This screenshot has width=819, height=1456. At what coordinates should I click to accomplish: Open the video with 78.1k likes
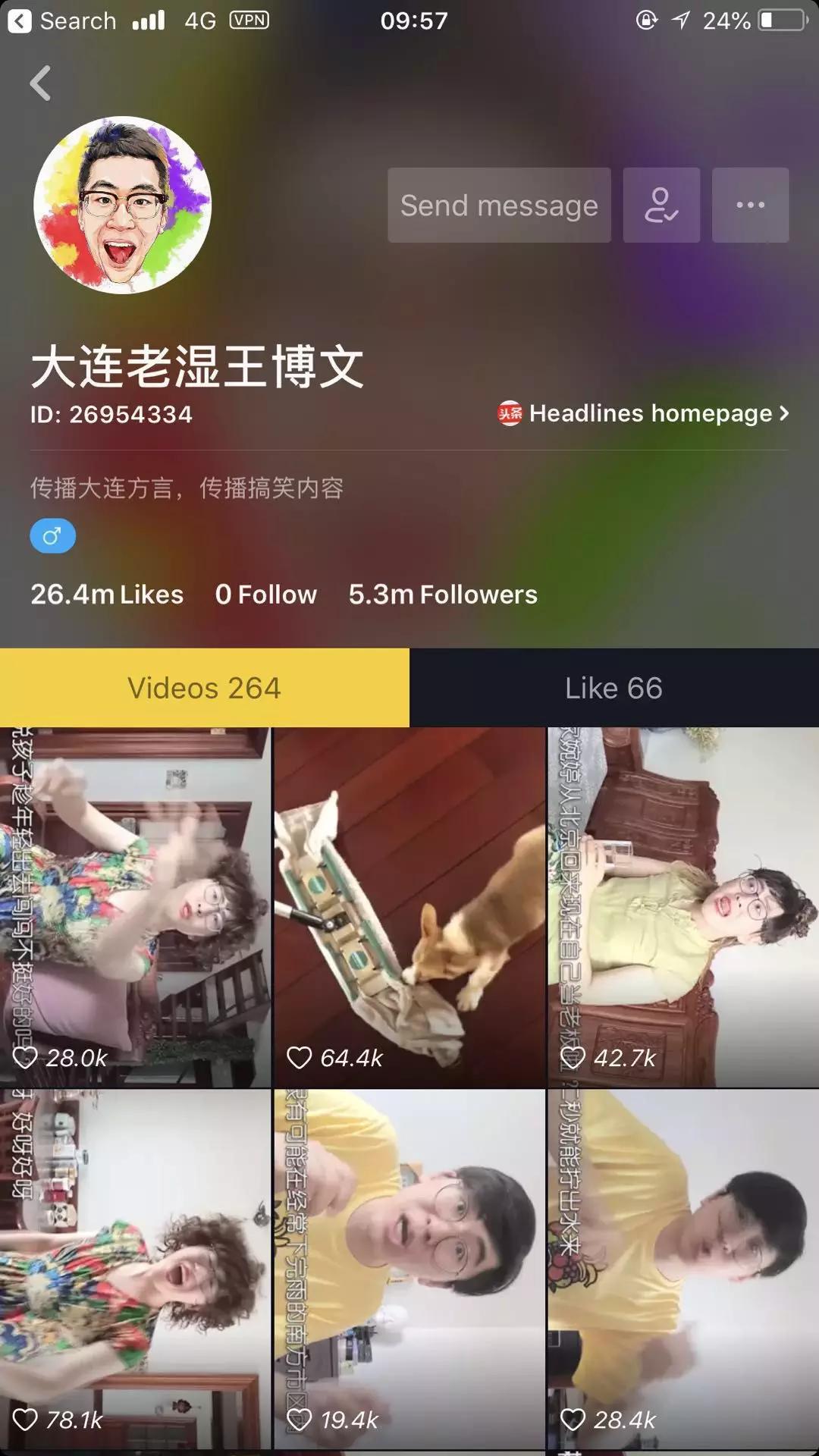pyautogui.click(x=135, y=1269)
